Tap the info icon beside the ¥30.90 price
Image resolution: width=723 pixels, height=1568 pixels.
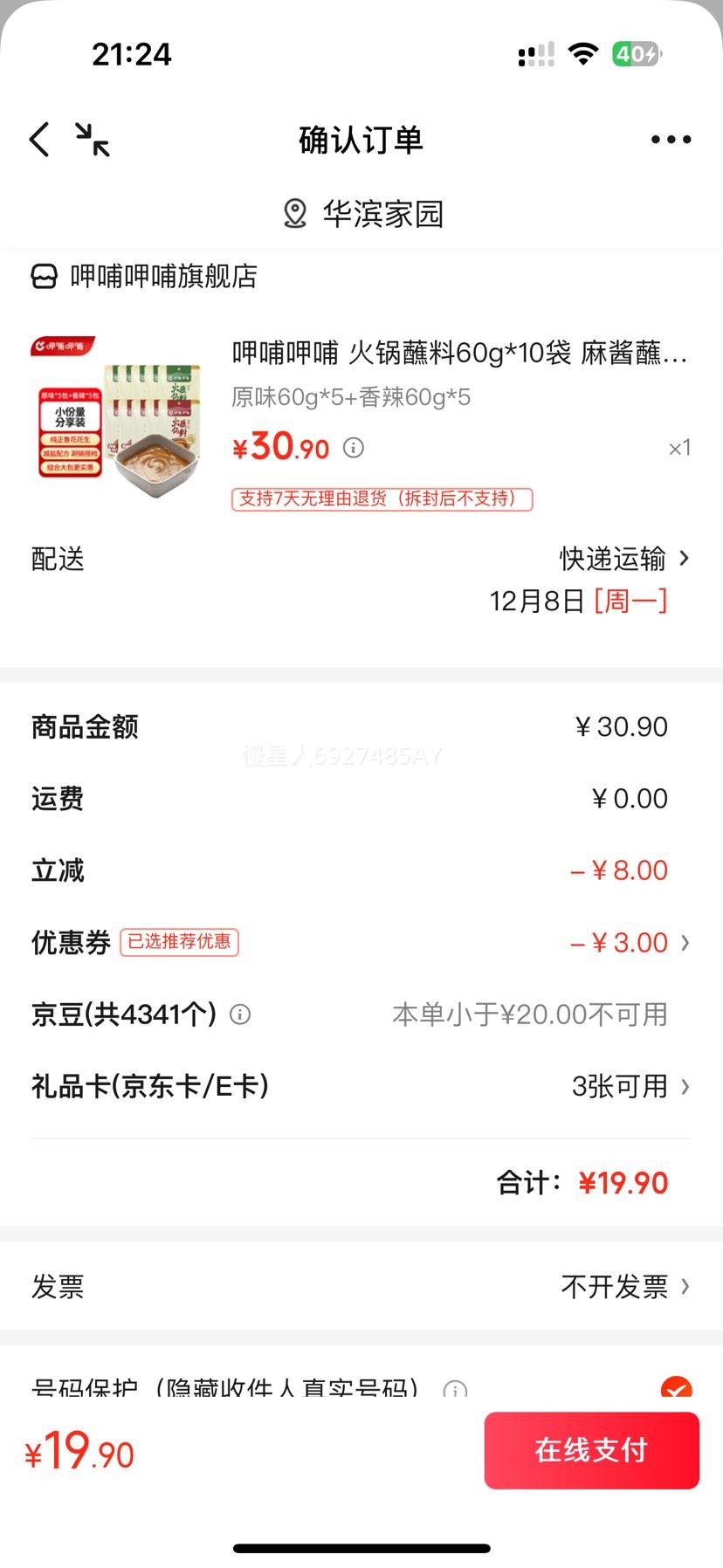coord(353,448)
